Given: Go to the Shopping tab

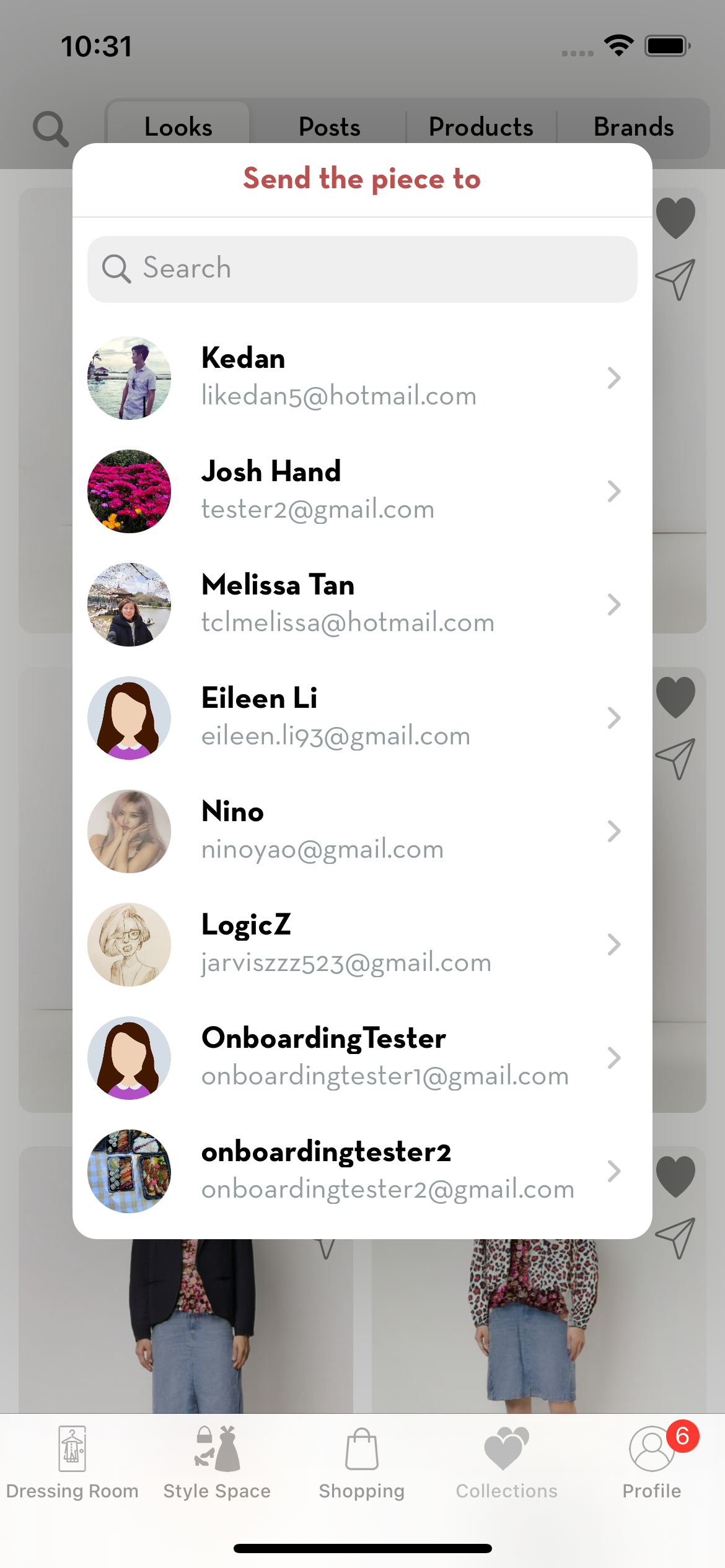Looking at the screenshot, I should 362,1463.
